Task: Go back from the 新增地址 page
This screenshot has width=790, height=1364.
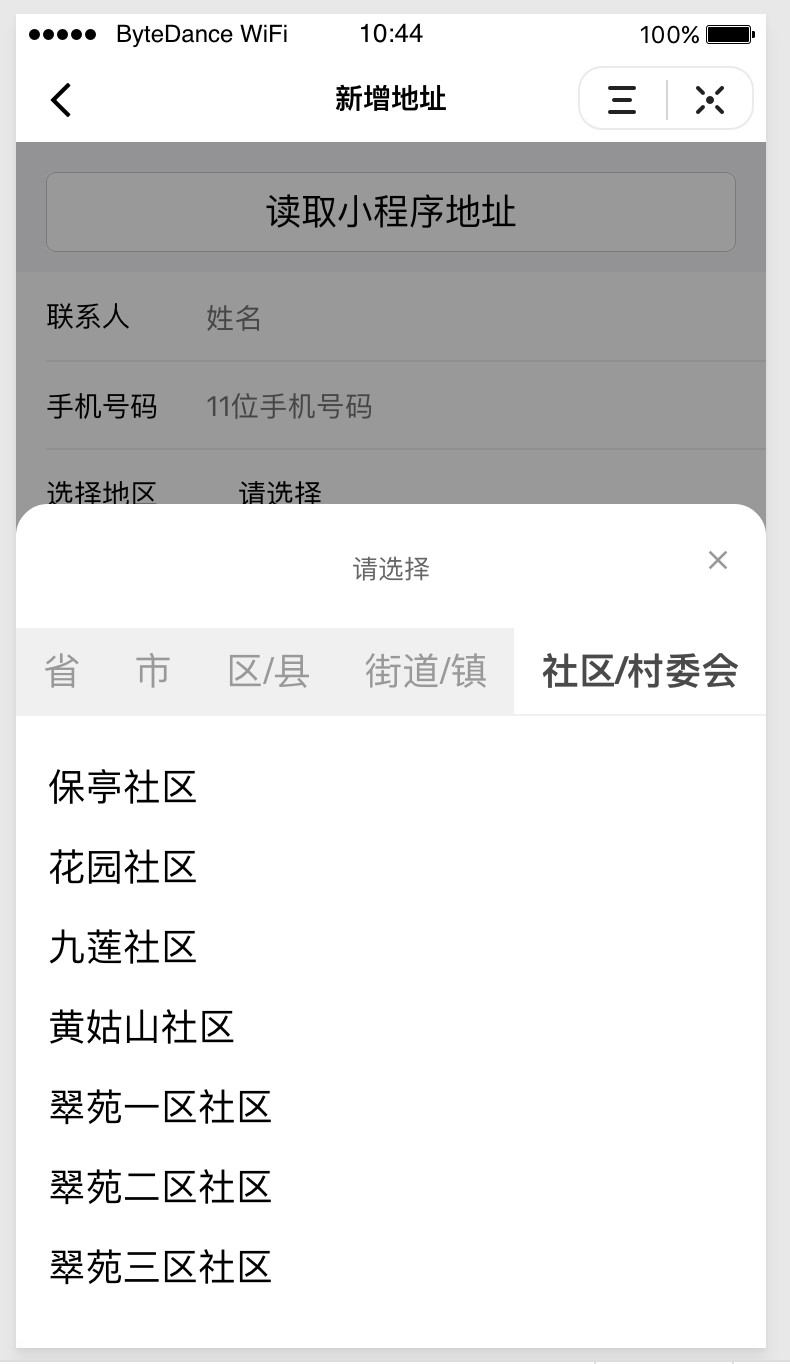Action: pyautogui.click(x=61, y=100)
